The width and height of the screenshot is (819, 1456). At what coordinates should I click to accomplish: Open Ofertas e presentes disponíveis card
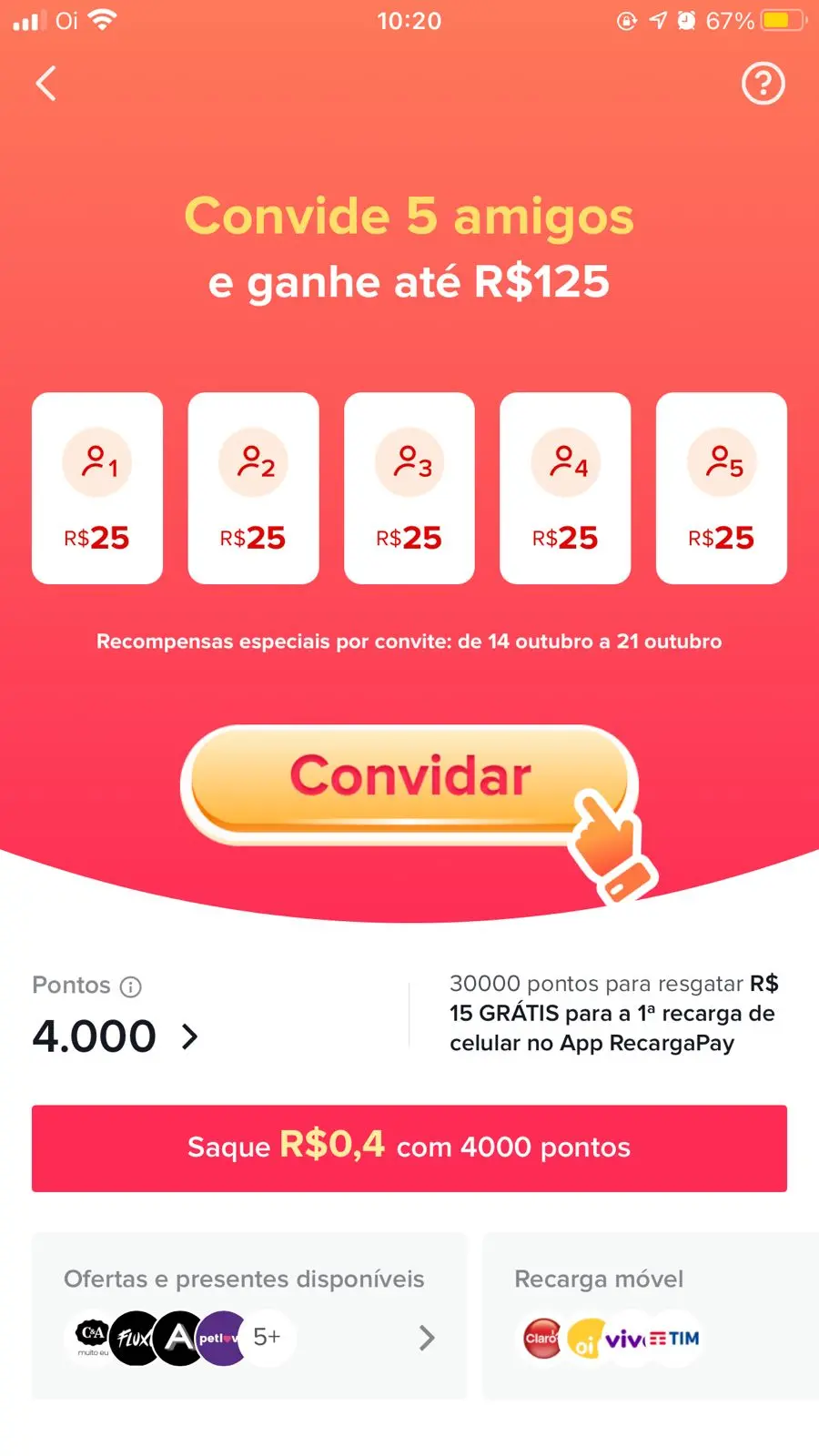coord(248,1315)
